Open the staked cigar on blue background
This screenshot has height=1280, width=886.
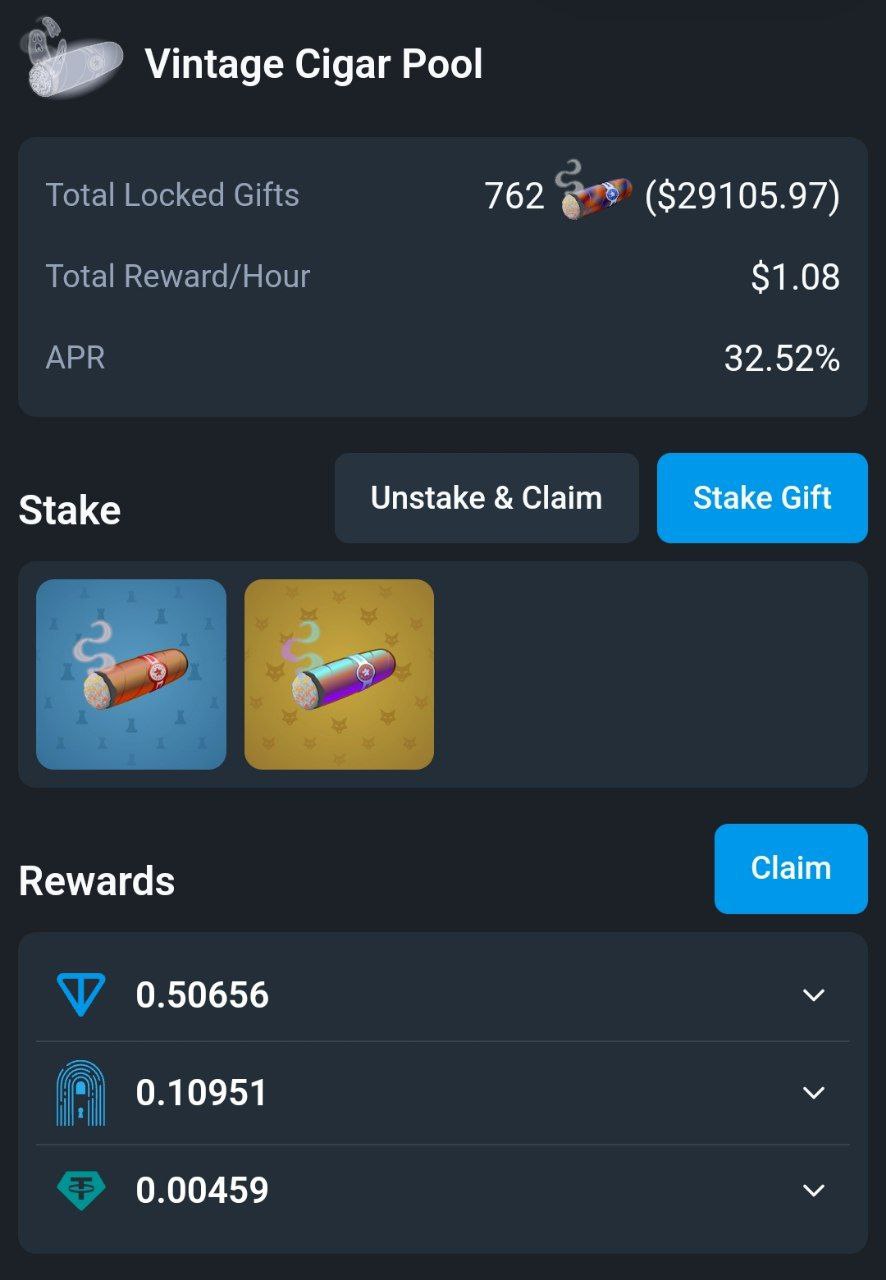[131, 674]
